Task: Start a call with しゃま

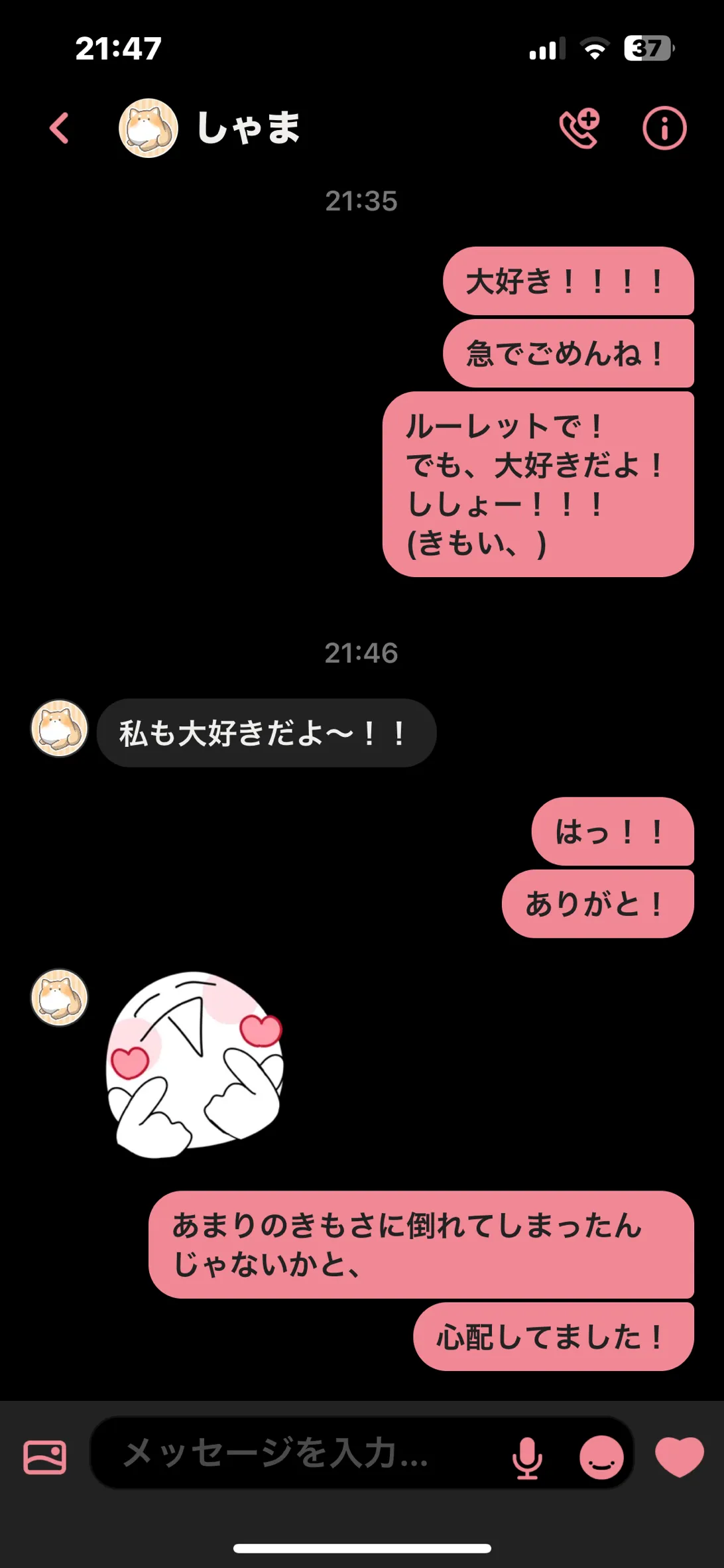Action: [x=579, y=128]
